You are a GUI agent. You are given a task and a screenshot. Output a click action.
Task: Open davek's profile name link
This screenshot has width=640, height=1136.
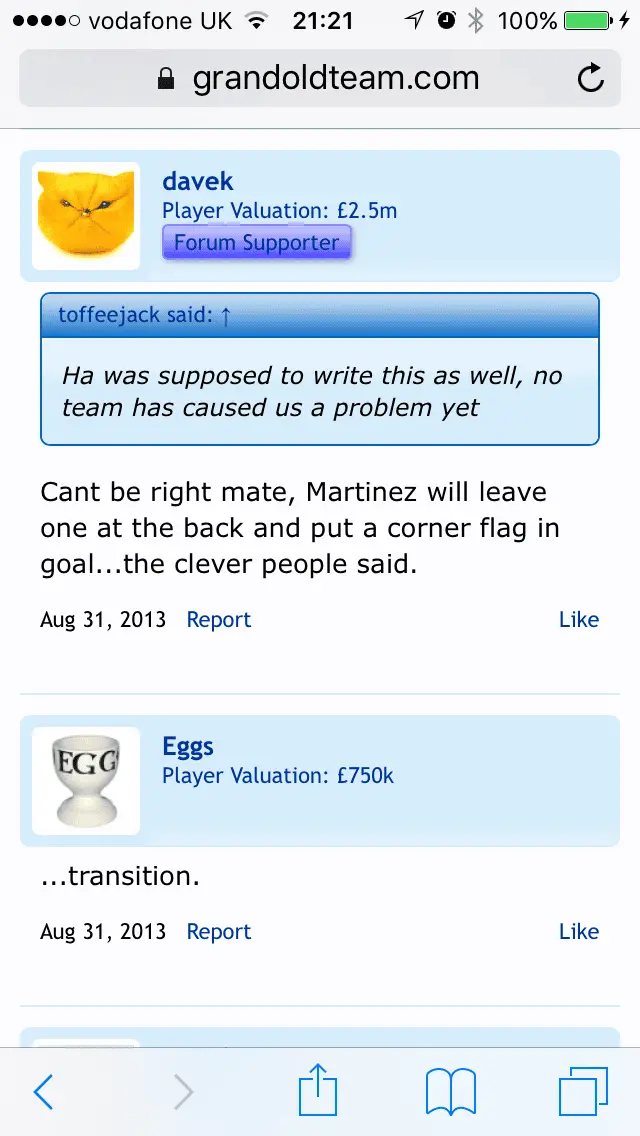(197, 181)
